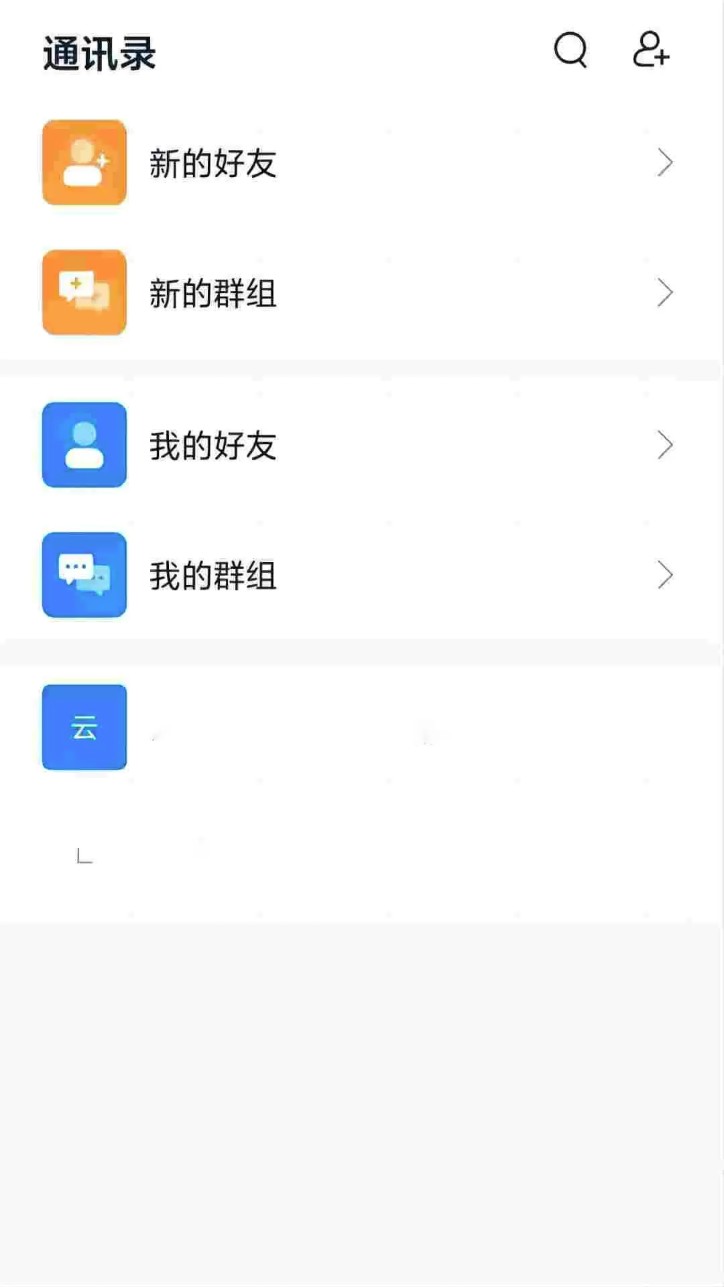Expand 新的好友 with its right chevron
Screen dimensions: 724x1287
[665, 162]
